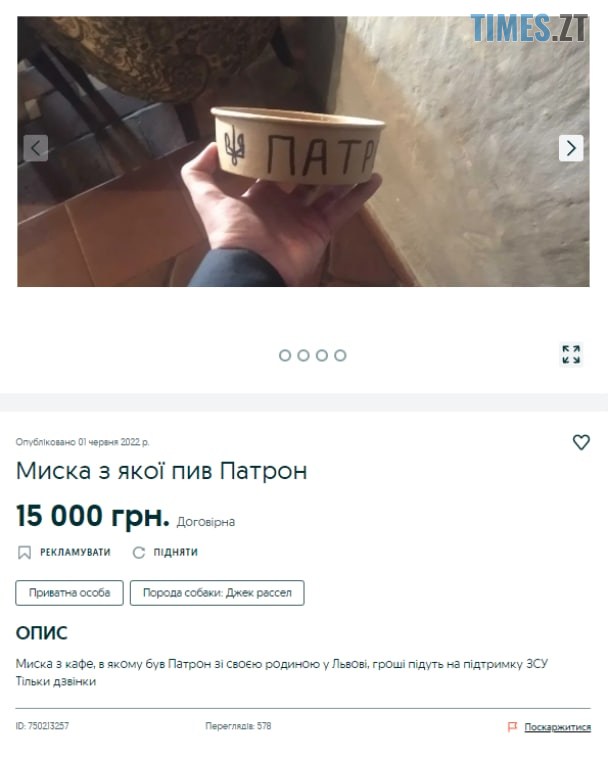This screenshot has width=608, height=761.
Task: Report the listing via Поскаржитися
Action: pos(549,727)
